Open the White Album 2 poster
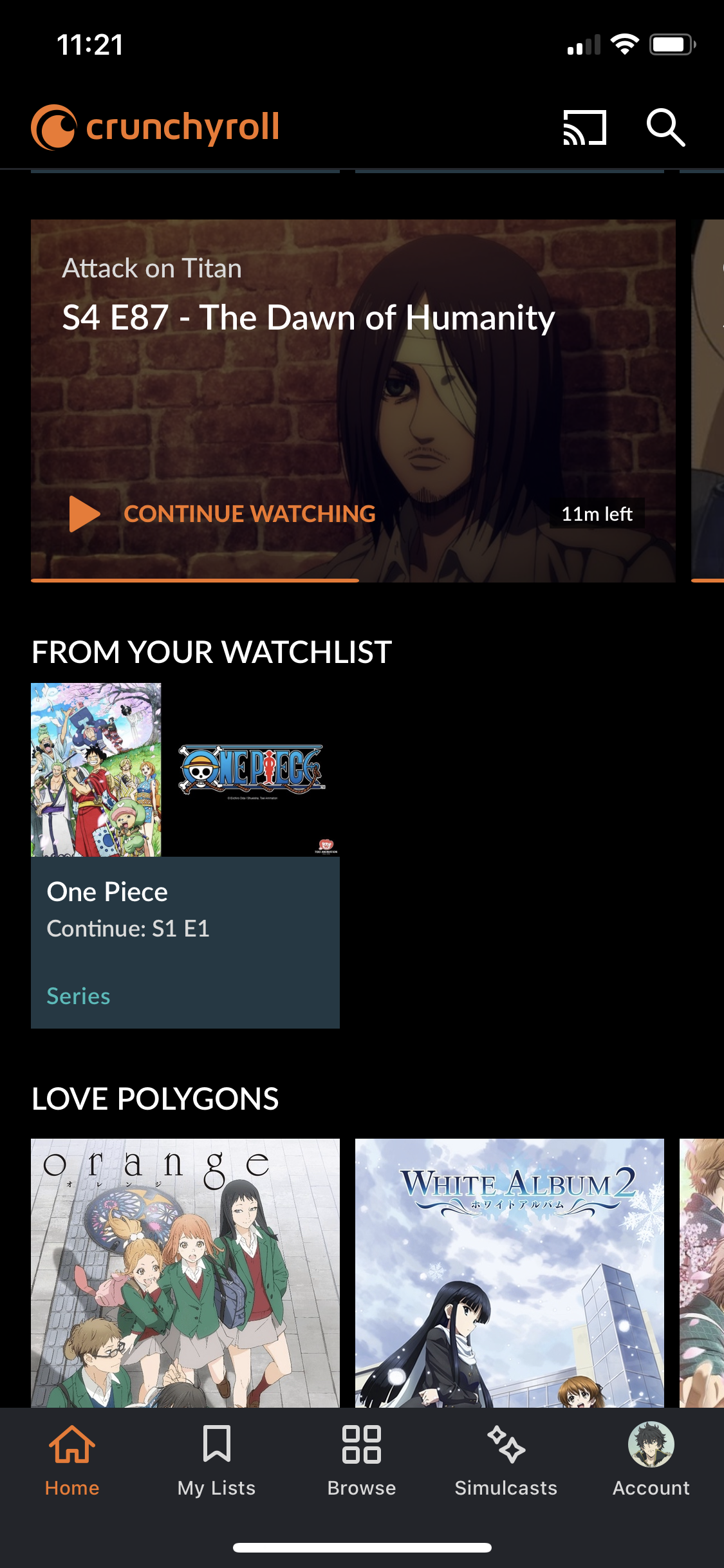 [509, 1272]
